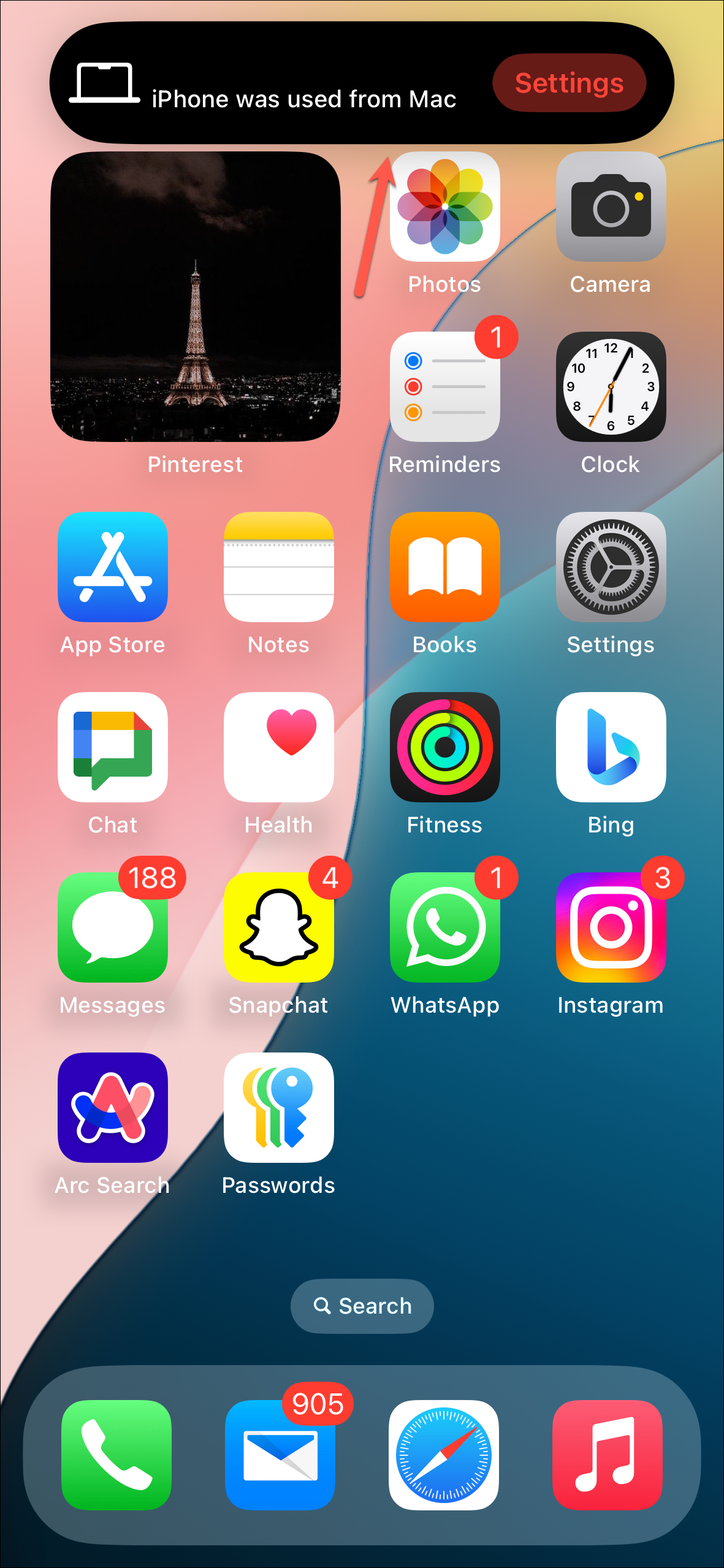
Task: Launch Google Chat
Action: pos(113,747)
